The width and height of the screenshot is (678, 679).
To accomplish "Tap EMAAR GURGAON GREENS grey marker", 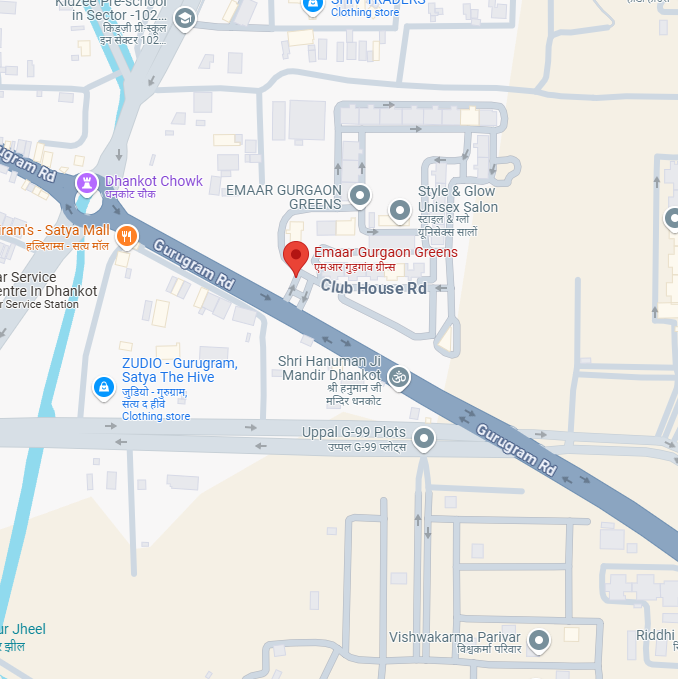I will [x=360, y=196].
